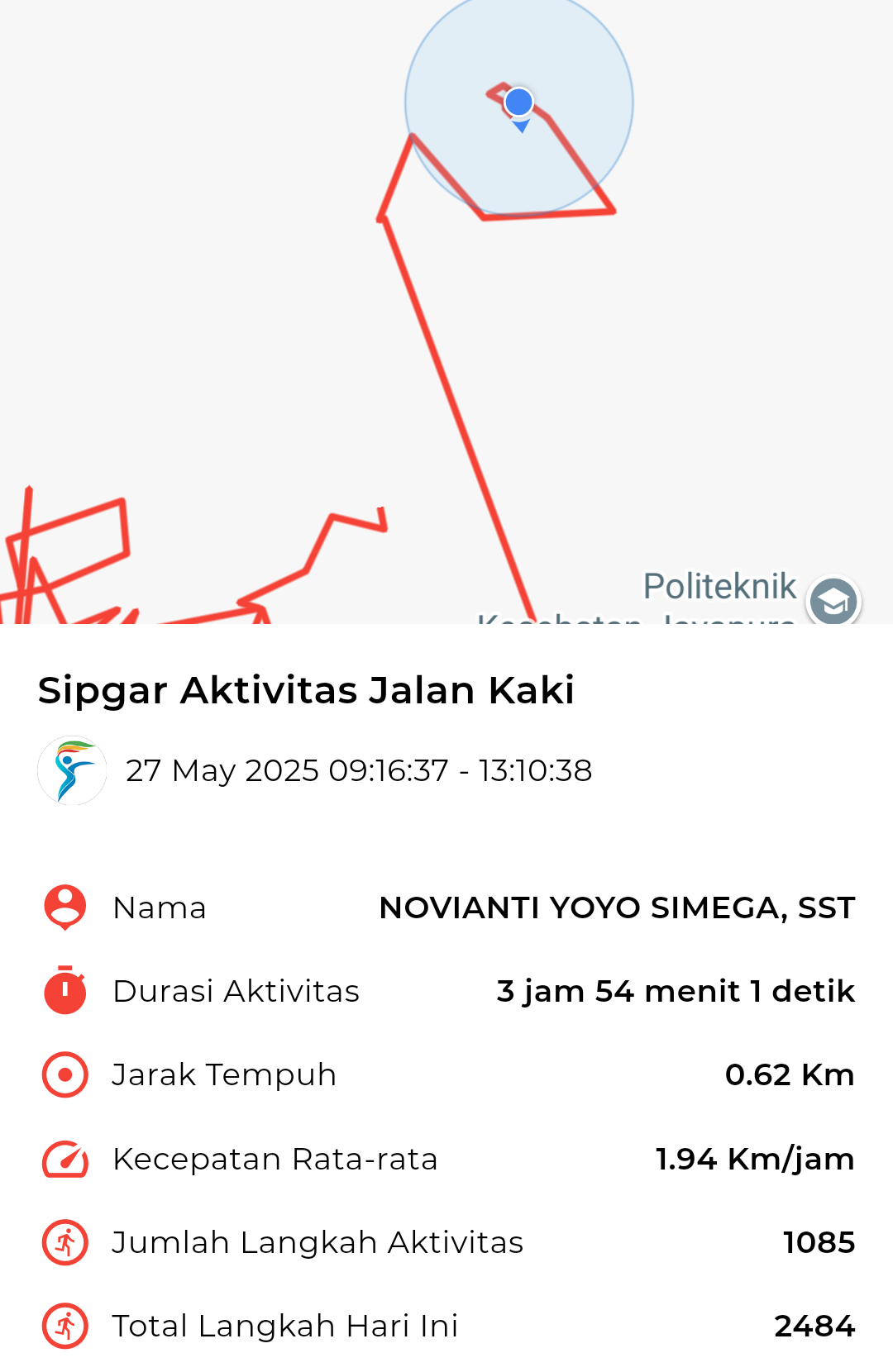Click the runner icon beside Total Langkah Hari Ini
The image size is (893, 1372).
(64, 1324)
